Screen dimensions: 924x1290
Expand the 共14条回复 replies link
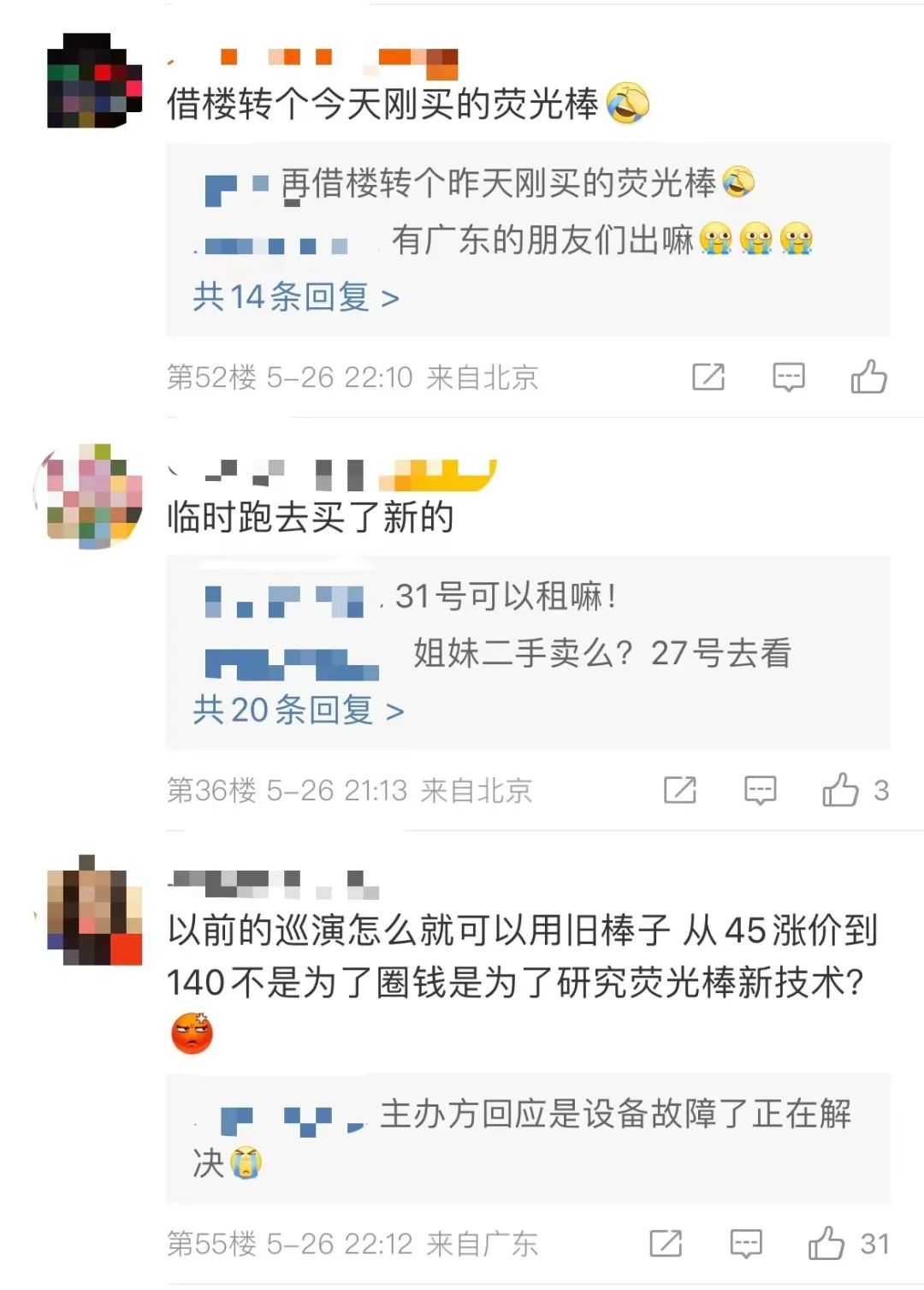click(296, 297)
